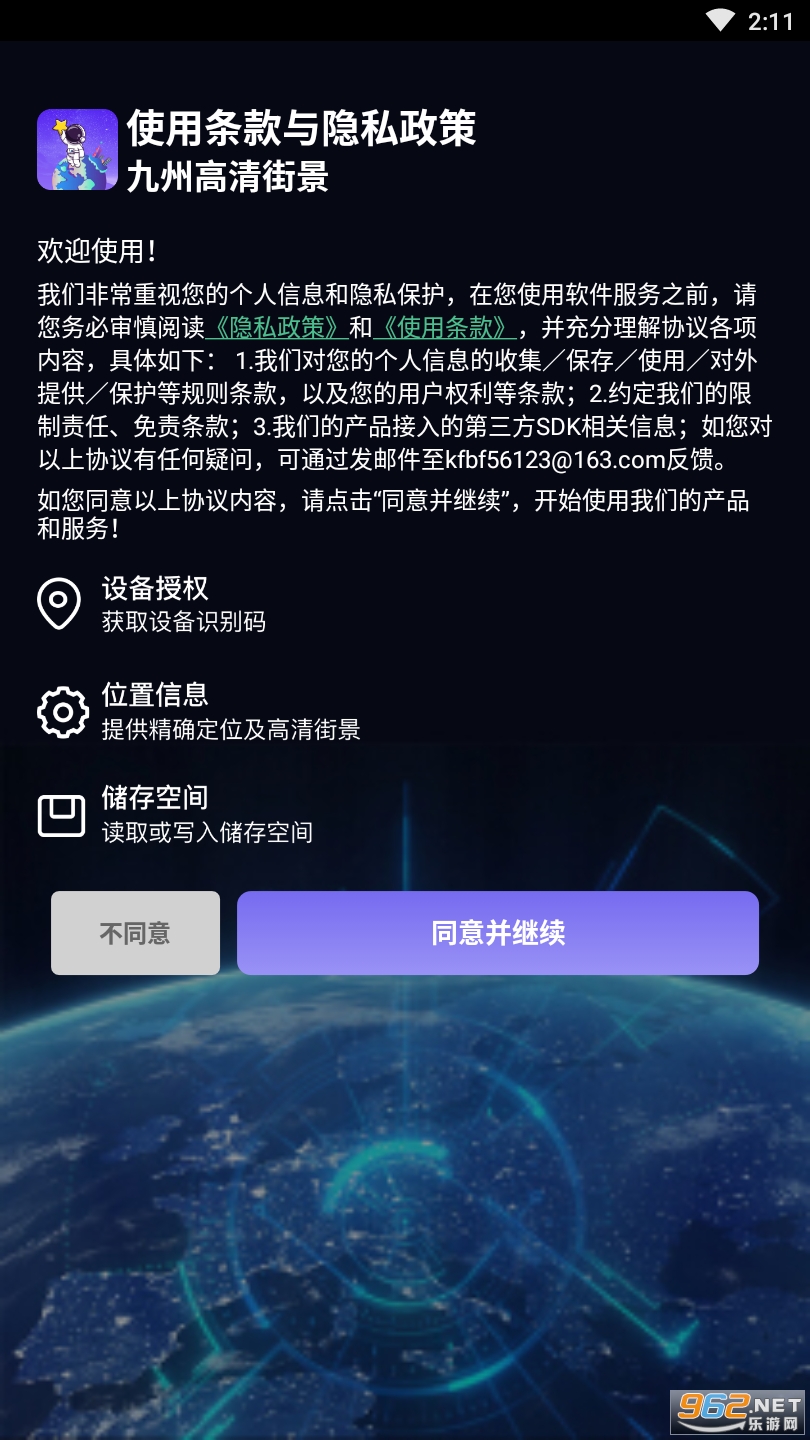Tap 同意并继续 to accept and continue
Image resolution: width=810 pixels, height=1440 pixels.
[x=498, y=933]
